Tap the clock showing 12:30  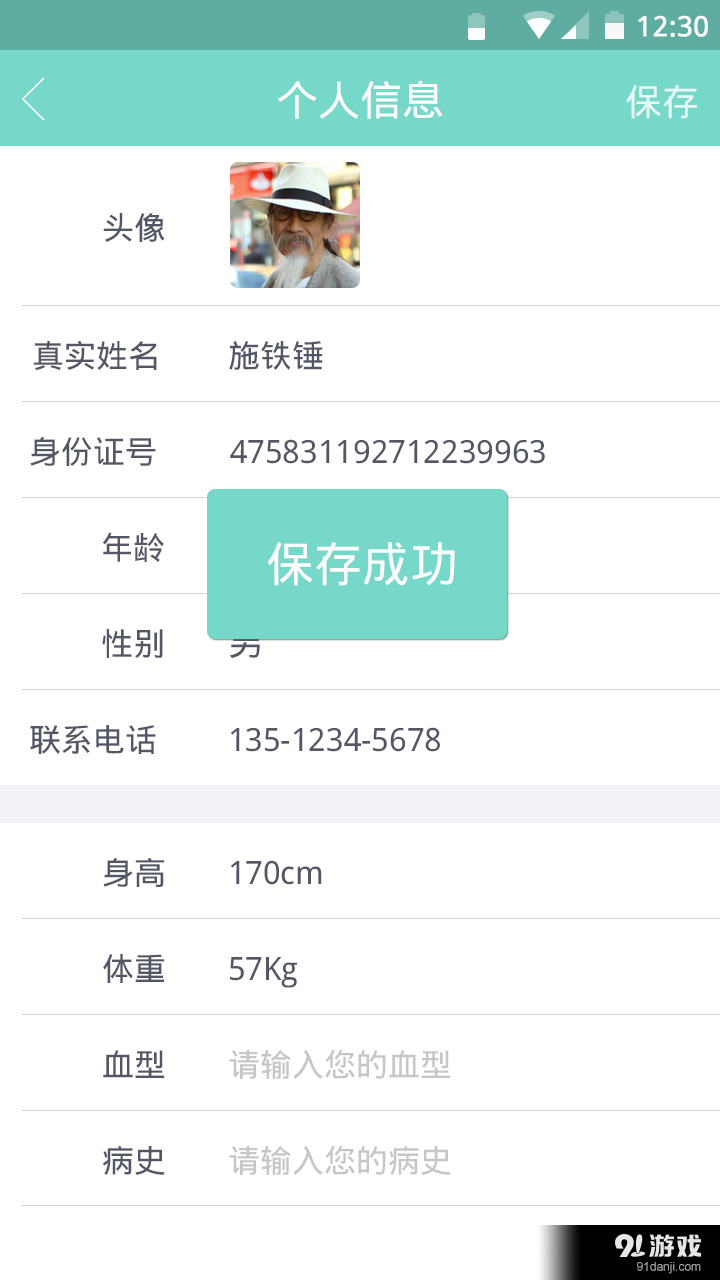pyautogui.click(x=676, y=25)
